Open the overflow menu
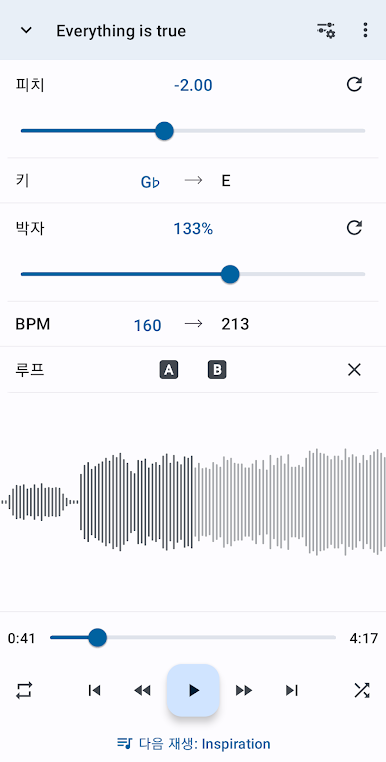The width and height of the screenshot is (386, 762). click(x=365, y=30)
